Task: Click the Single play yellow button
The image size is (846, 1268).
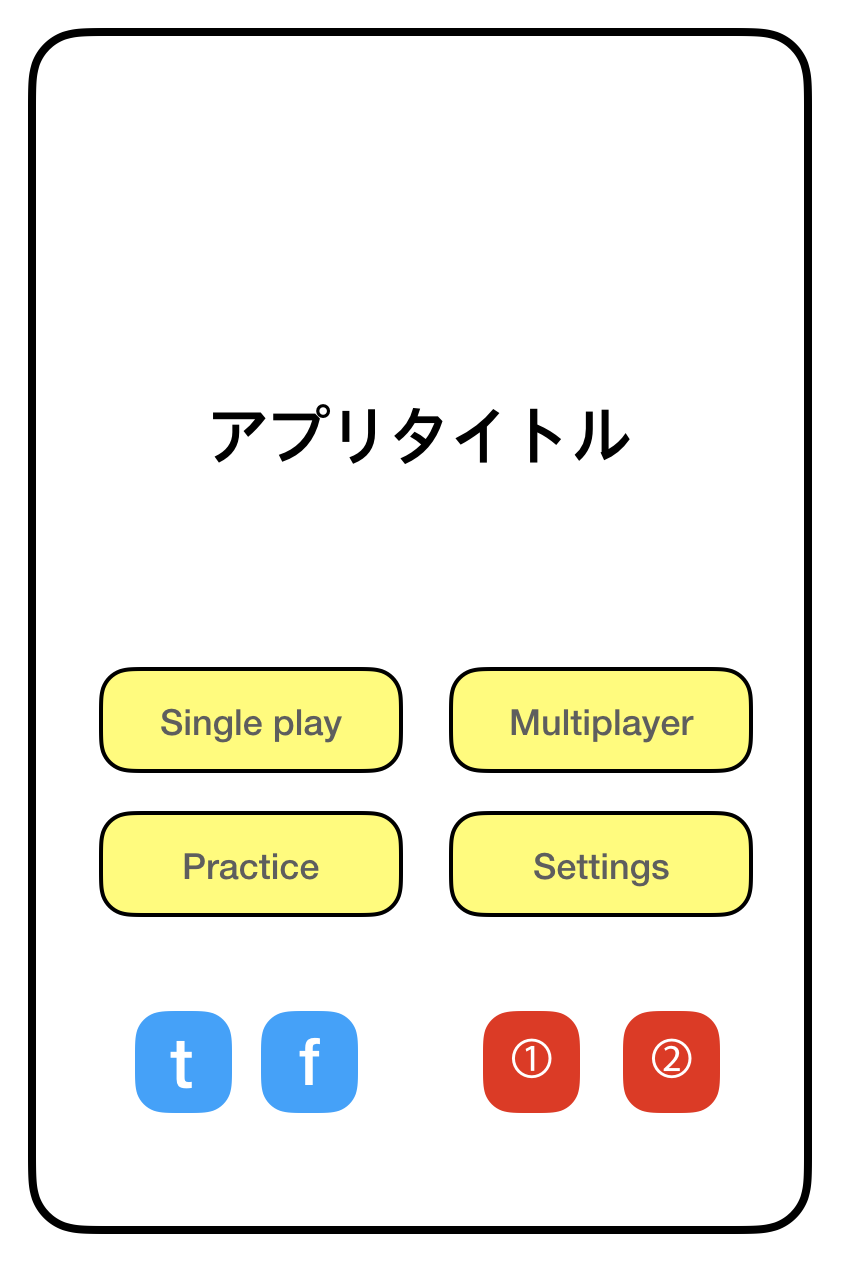Action: (x=250, y=720)
